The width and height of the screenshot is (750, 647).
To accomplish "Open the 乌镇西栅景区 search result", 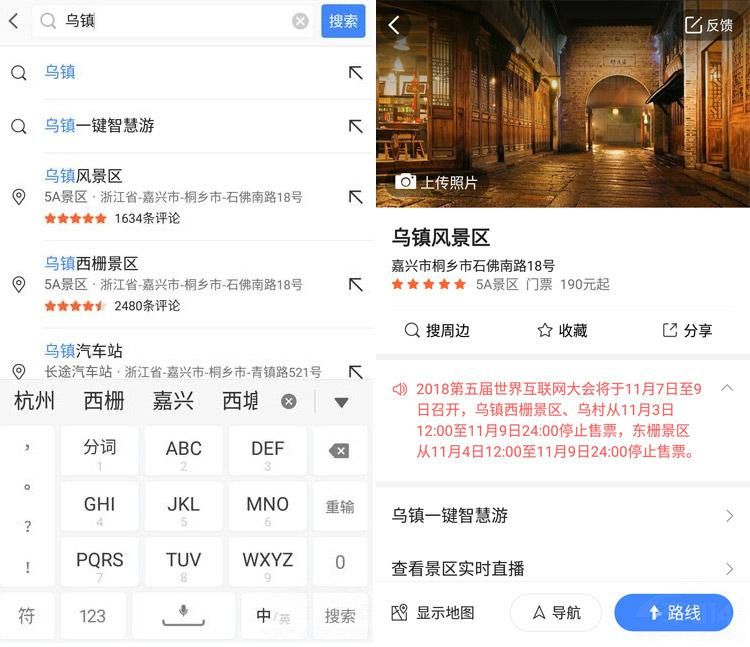I will point(170,284).
